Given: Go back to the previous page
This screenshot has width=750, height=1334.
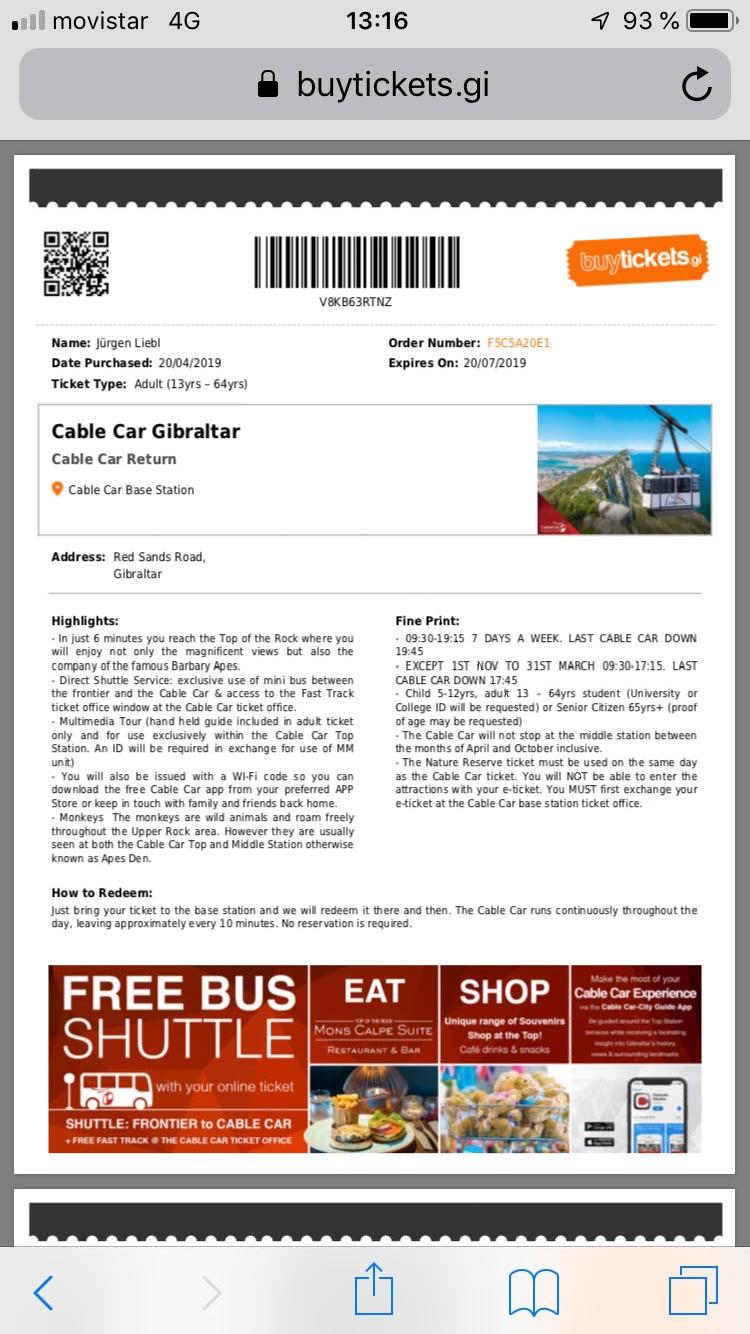Looking at the screenshot, I should [43, 1293].
